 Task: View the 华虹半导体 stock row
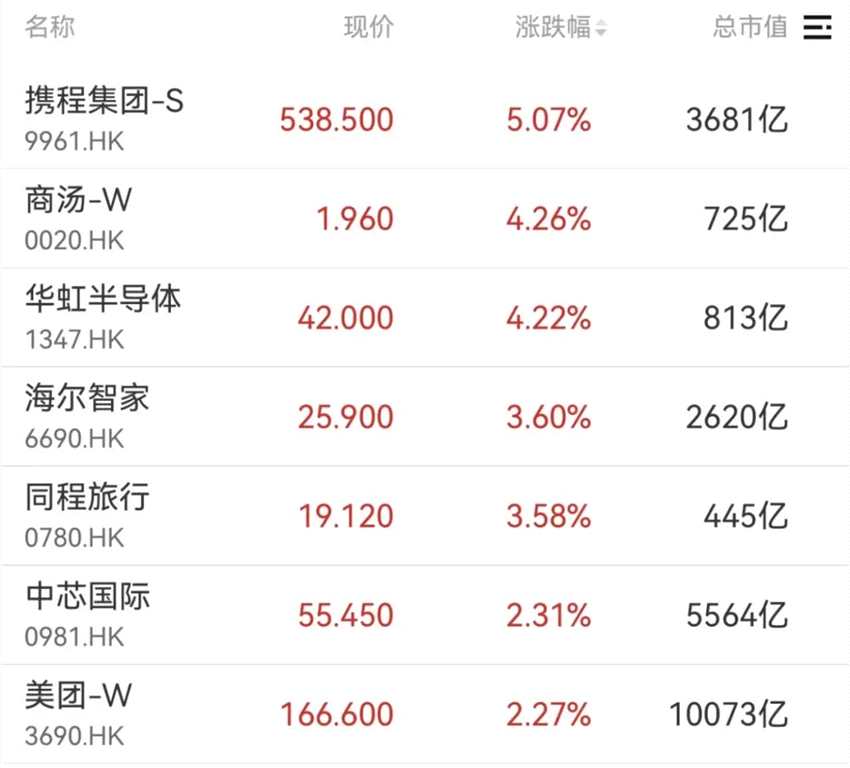click(103, 299)
